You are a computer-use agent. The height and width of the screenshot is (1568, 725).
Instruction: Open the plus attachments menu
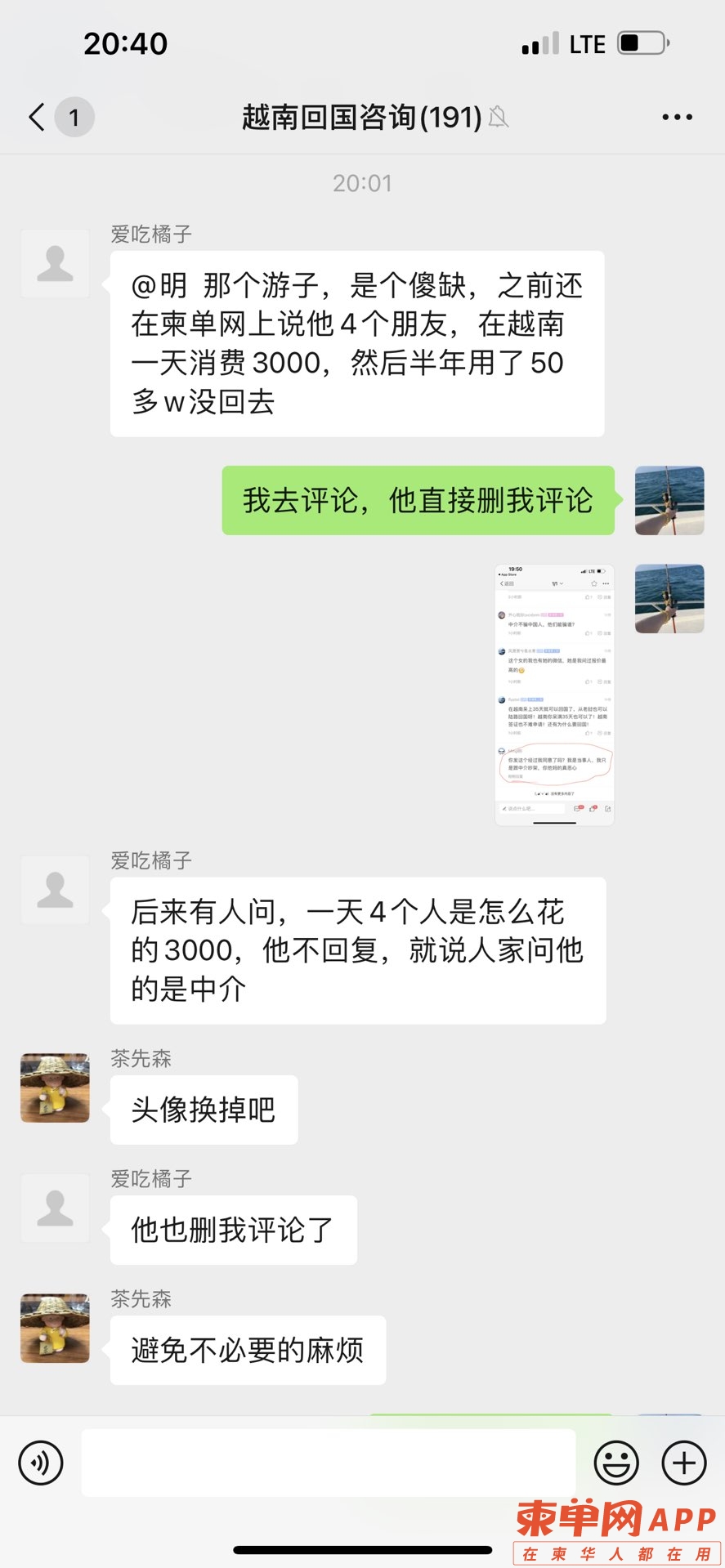(683, 1462)
